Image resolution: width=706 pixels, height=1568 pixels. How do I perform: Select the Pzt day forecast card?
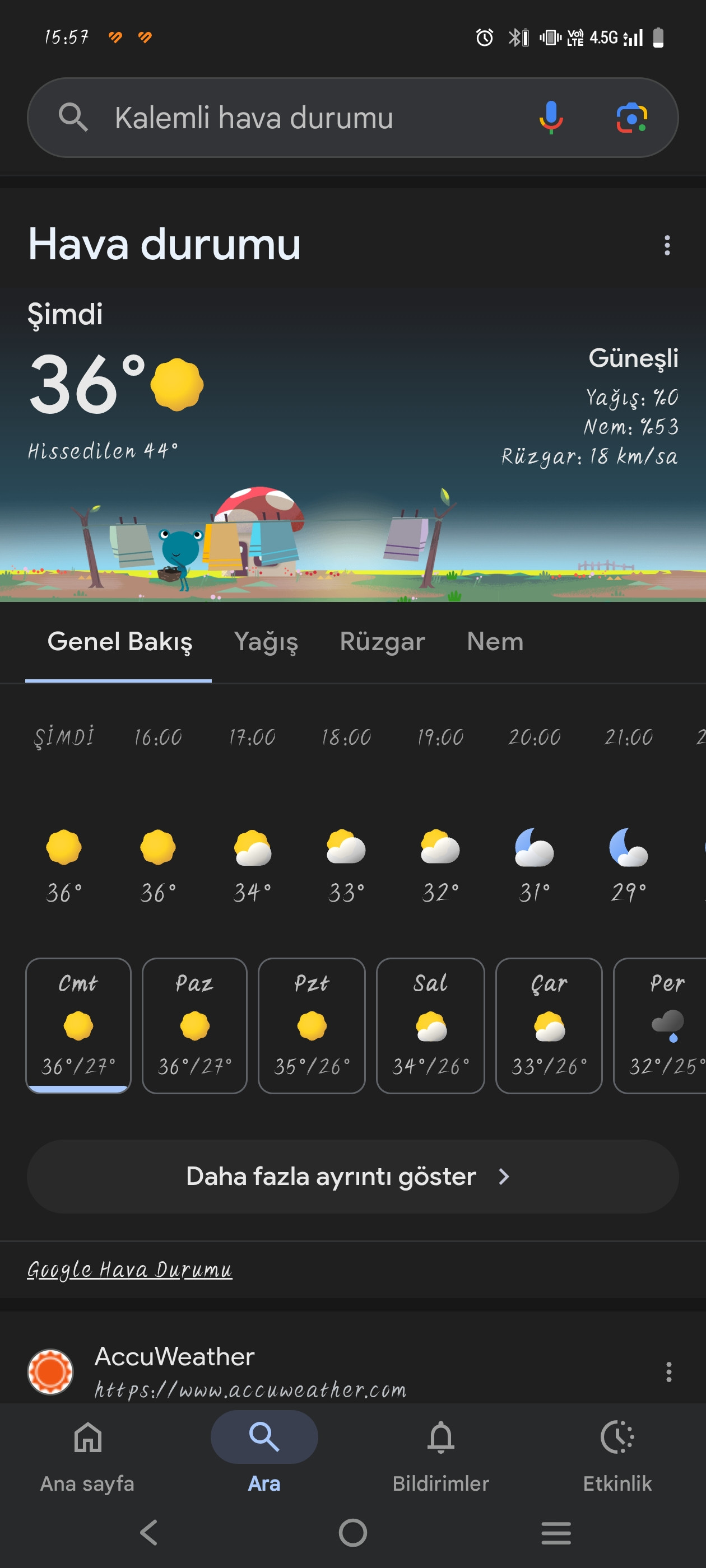coord(312,1025)
